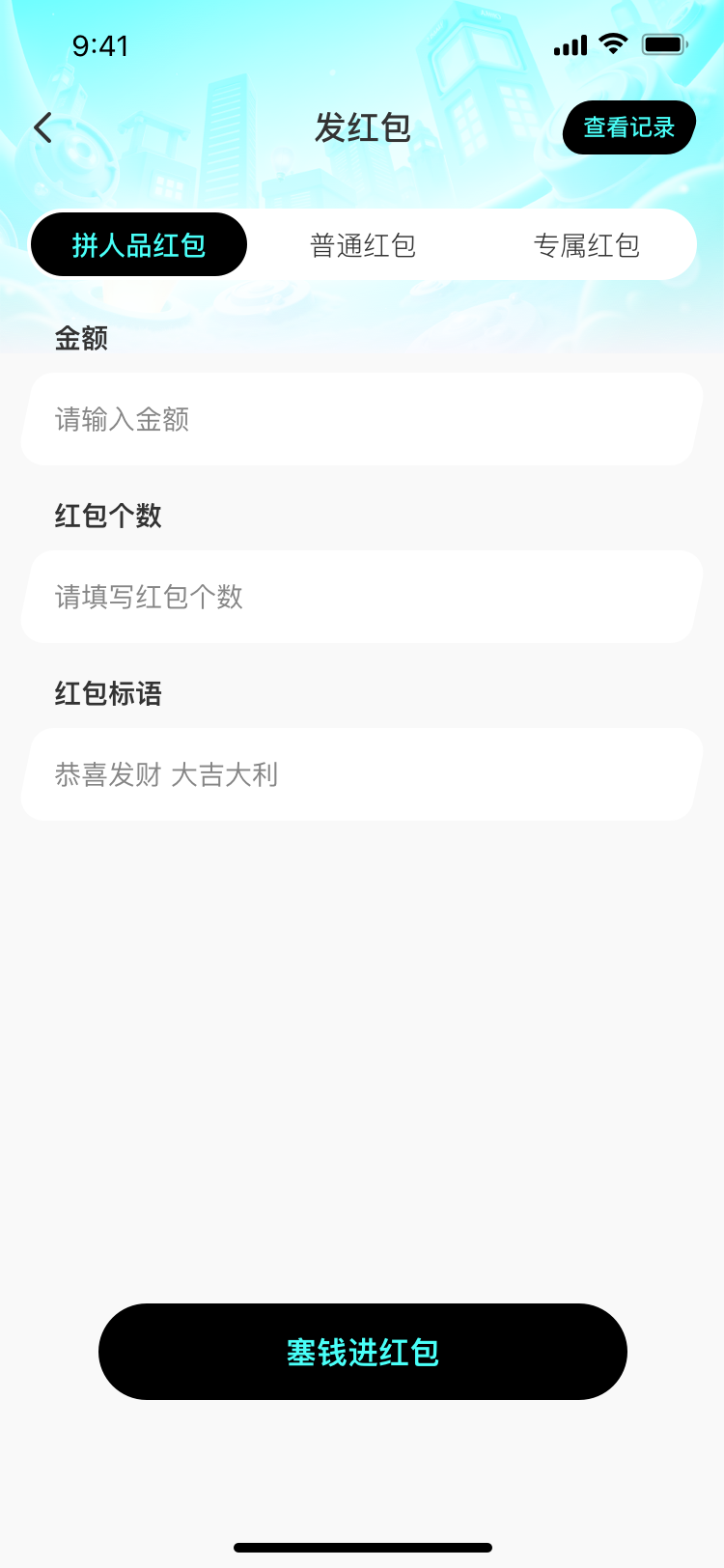Switch to the 专属红包 tab
Viewport: 724px width, 1568px height.
[587, 245]
